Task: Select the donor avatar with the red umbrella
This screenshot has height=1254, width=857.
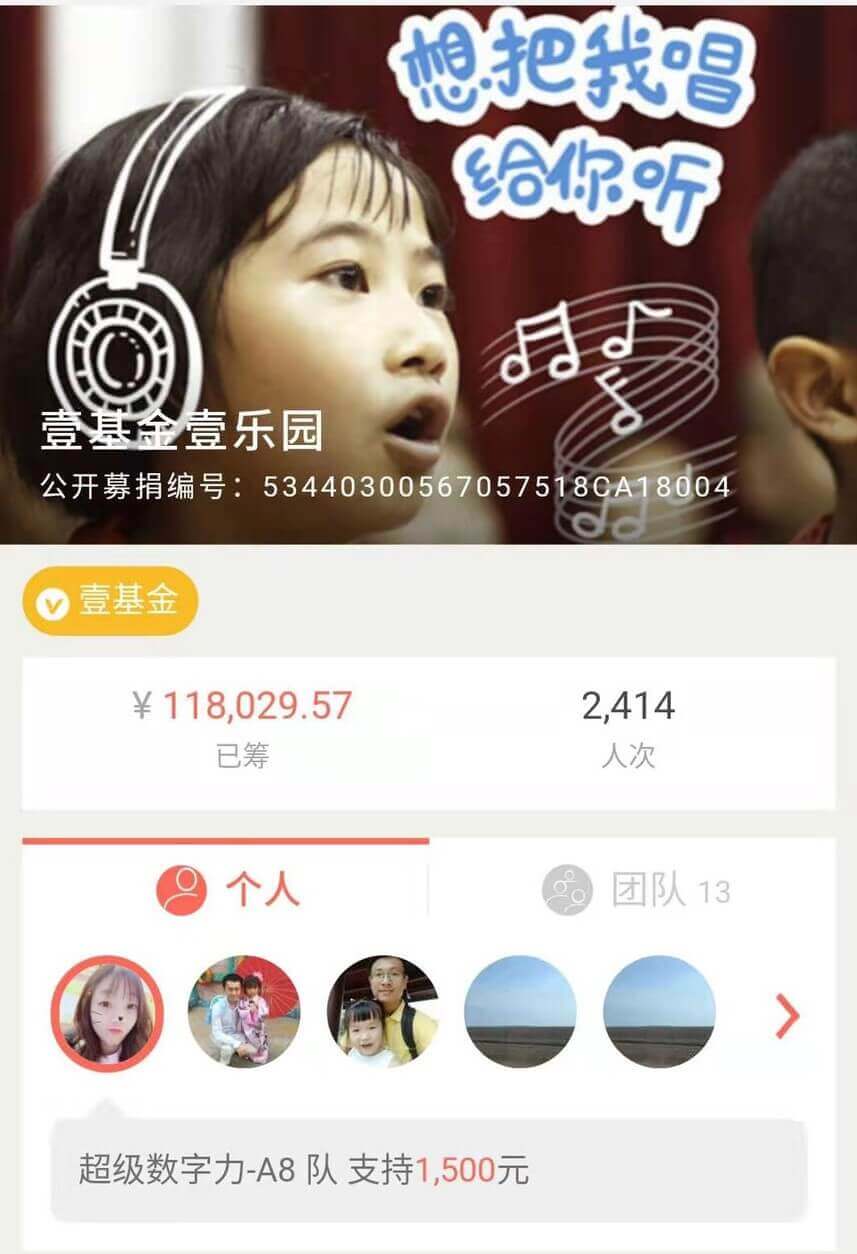Action: pos(244,1012)
